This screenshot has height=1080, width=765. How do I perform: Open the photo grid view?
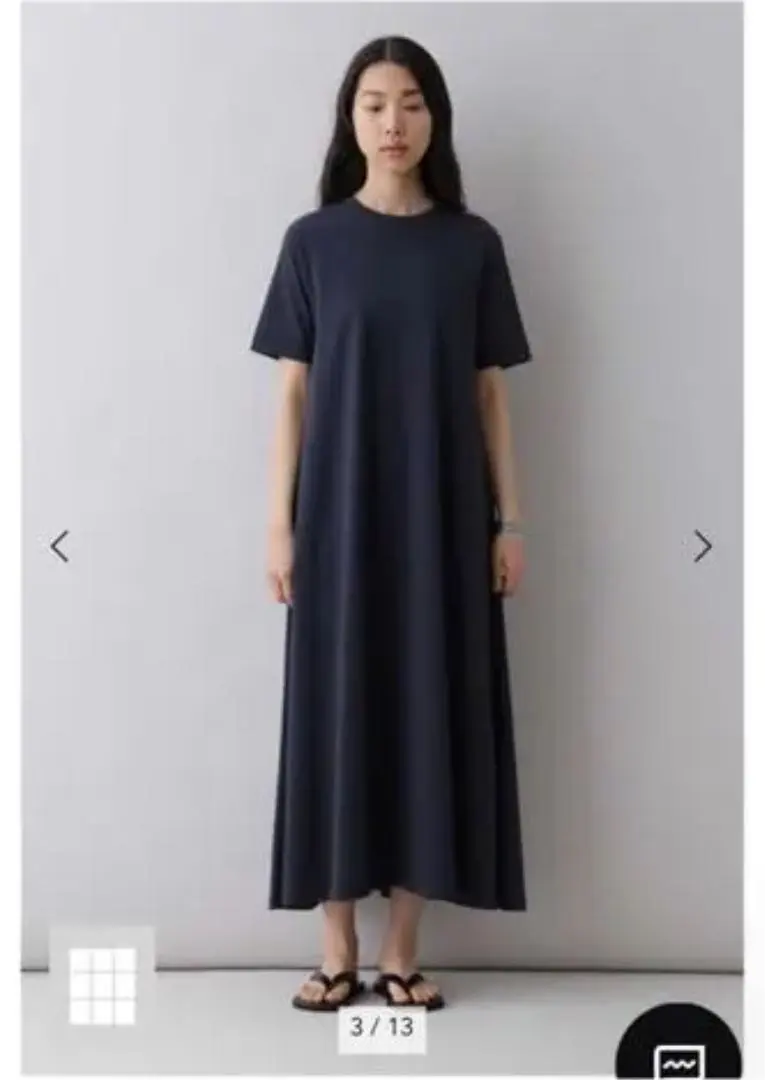[102, 985]
